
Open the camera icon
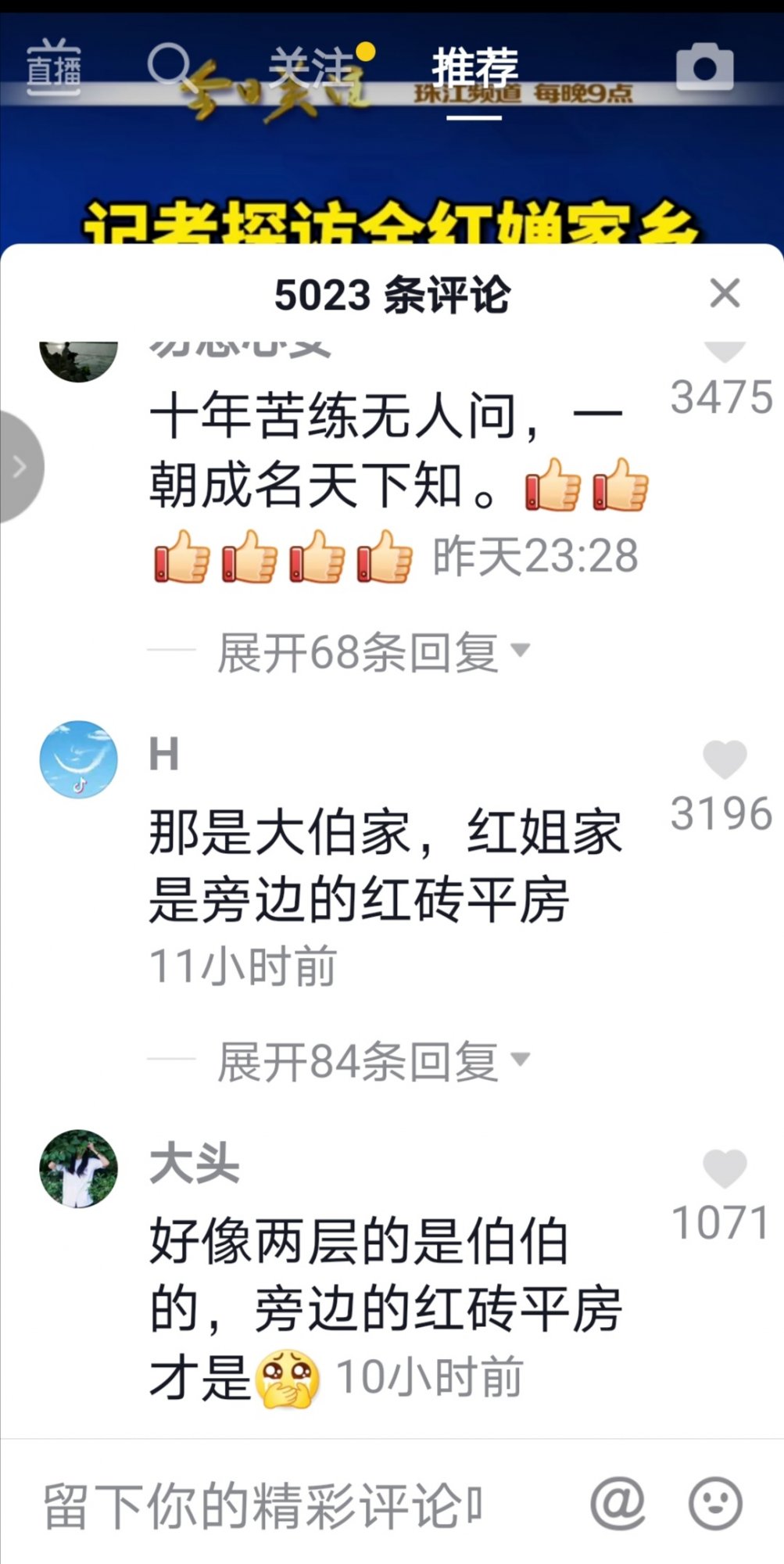point(704,67)
